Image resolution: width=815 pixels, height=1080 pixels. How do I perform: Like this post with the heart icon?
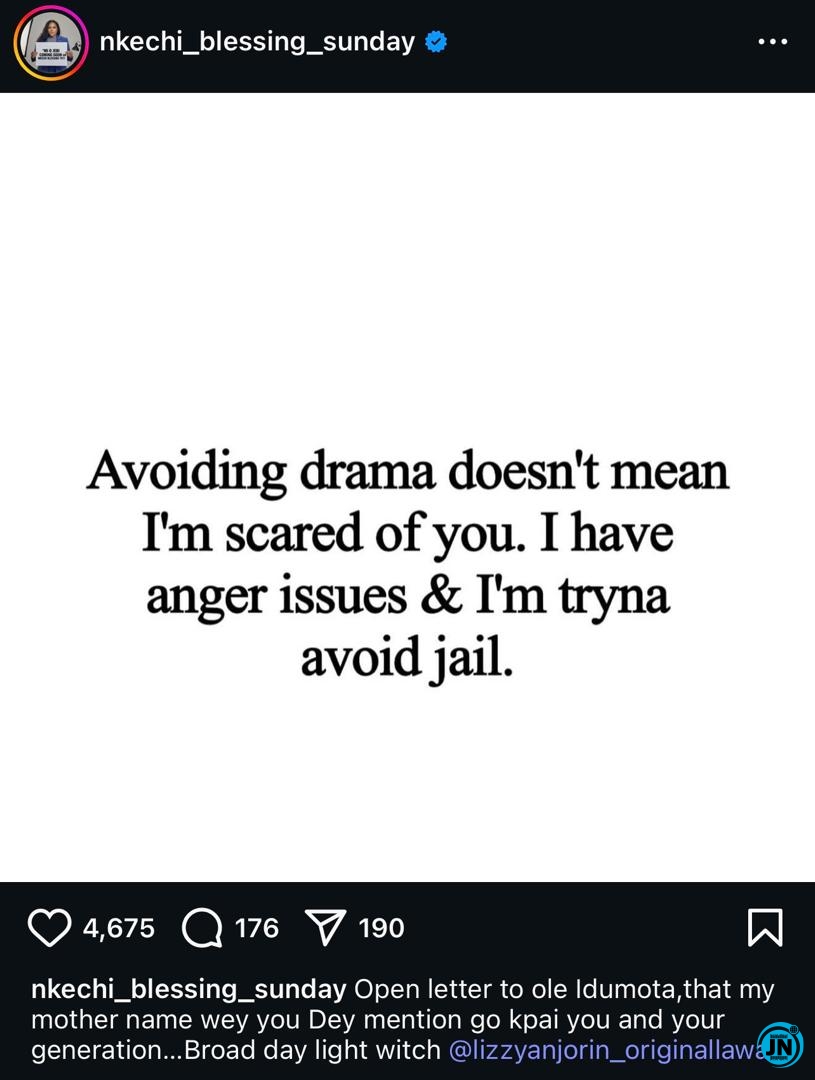point(49,928)
